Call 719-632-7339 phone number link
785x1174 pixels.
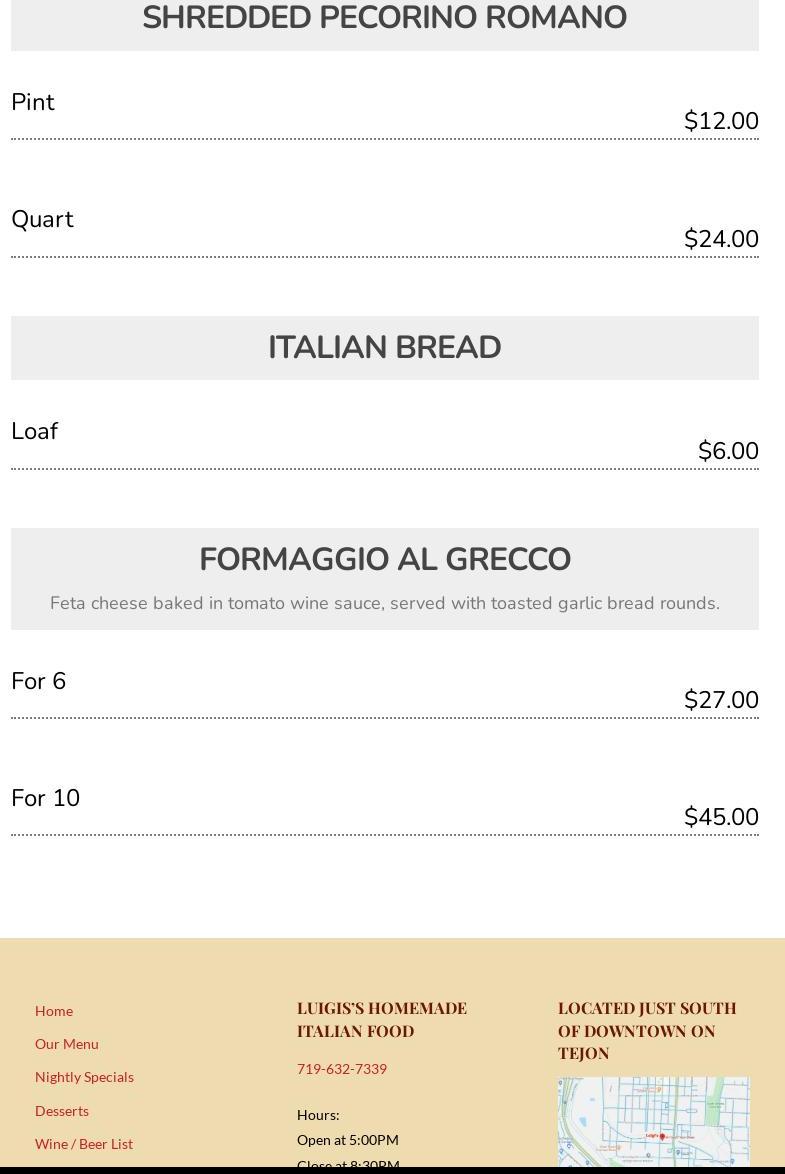pos(342,1069)
